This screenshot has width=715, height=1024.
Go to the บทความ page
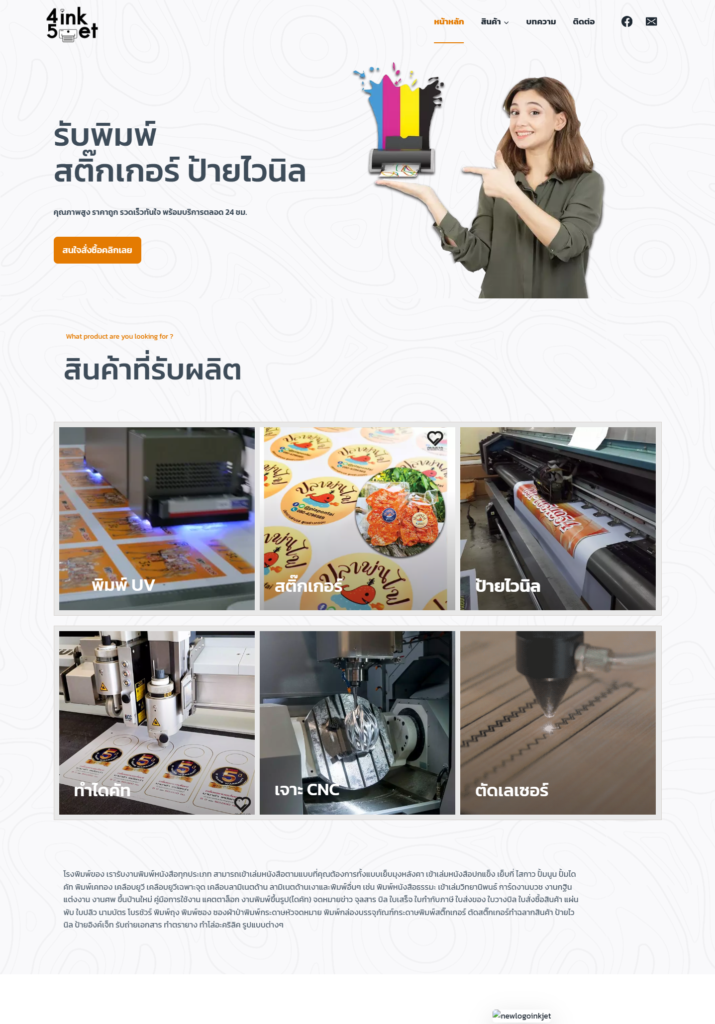point(540,21)
